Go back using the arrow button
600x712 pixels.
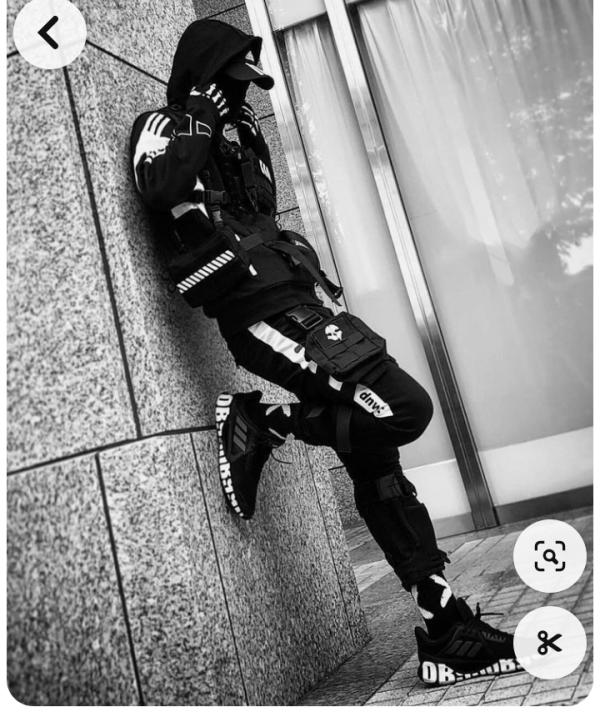49,33
